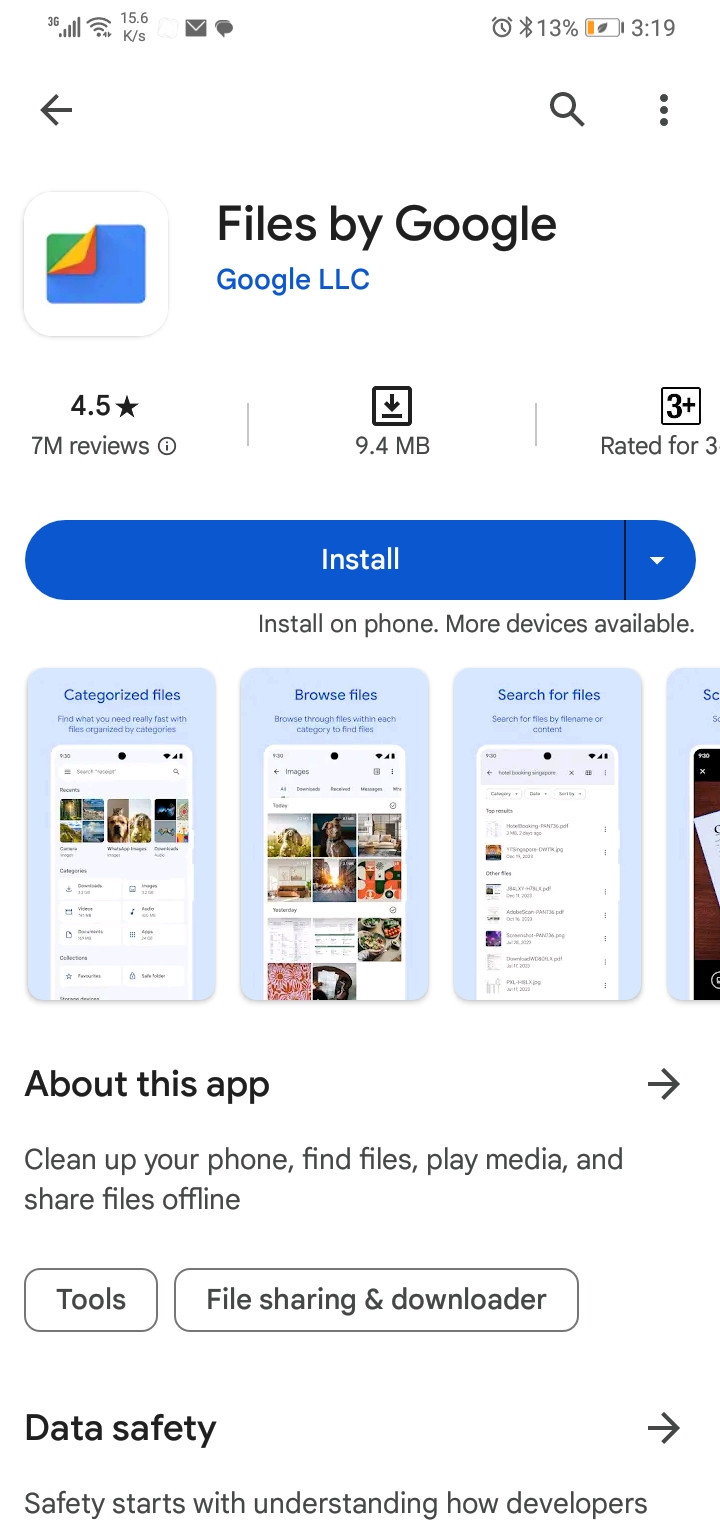Select the Tools category chip
This screenshot has height=1520, width=720.
[91, 1300]
